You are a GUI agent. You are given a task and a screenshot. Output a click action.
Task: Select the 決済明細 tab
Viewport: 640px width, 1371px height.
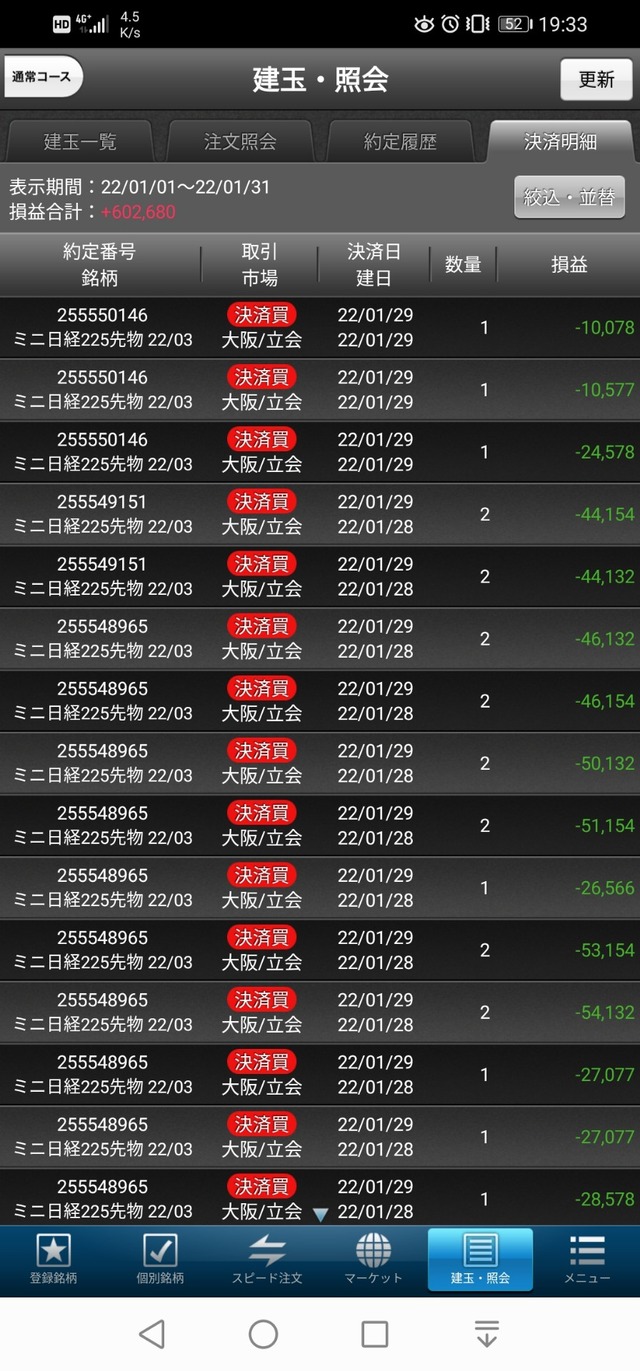point(560,142)
